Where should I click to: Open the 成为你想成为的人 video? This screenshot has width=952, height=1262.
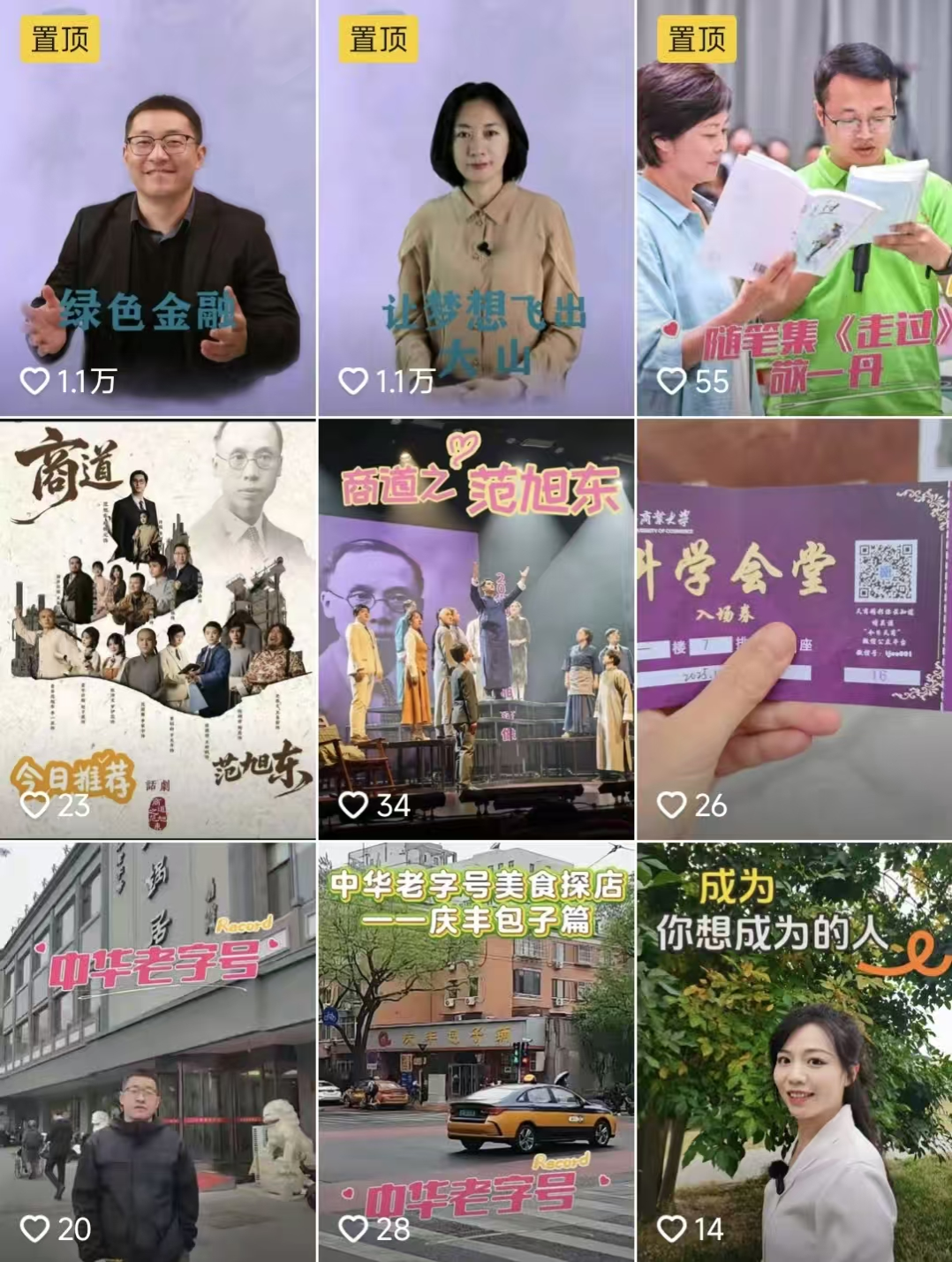point(794,1051)
